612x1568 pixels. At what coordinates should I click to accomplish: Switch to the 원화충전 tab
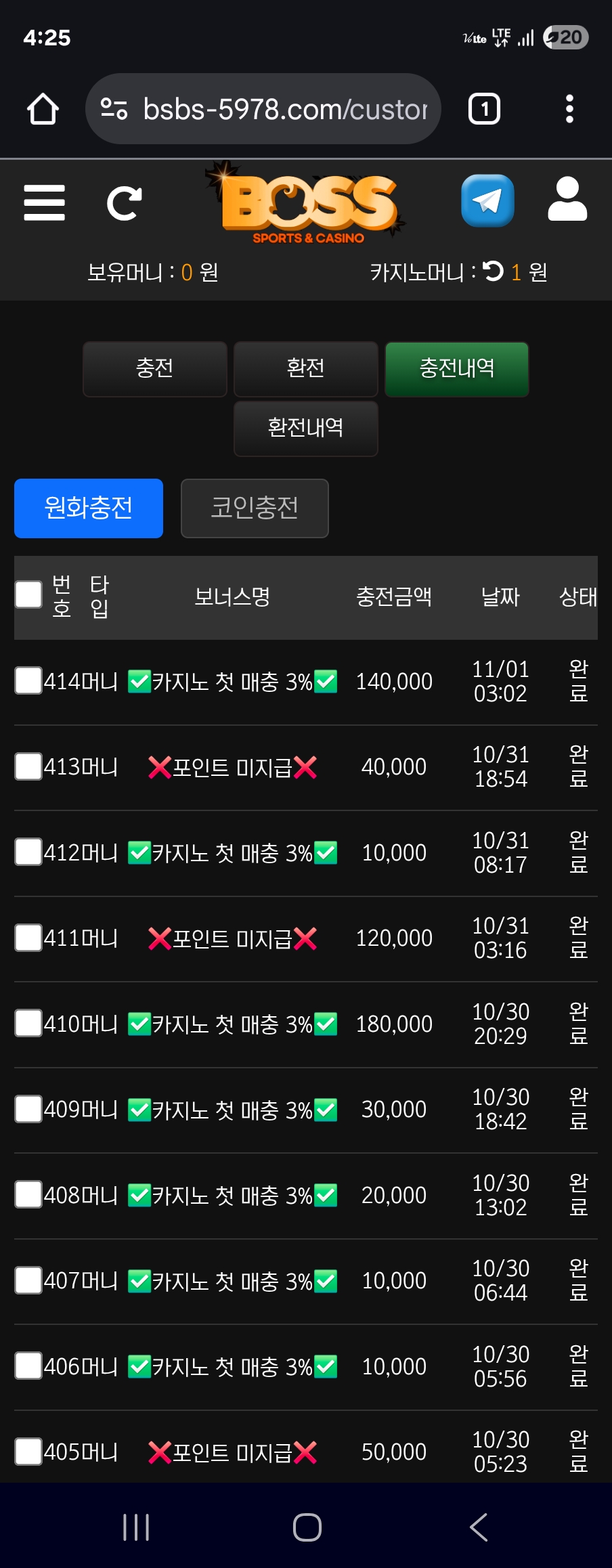tap(89, 508)
